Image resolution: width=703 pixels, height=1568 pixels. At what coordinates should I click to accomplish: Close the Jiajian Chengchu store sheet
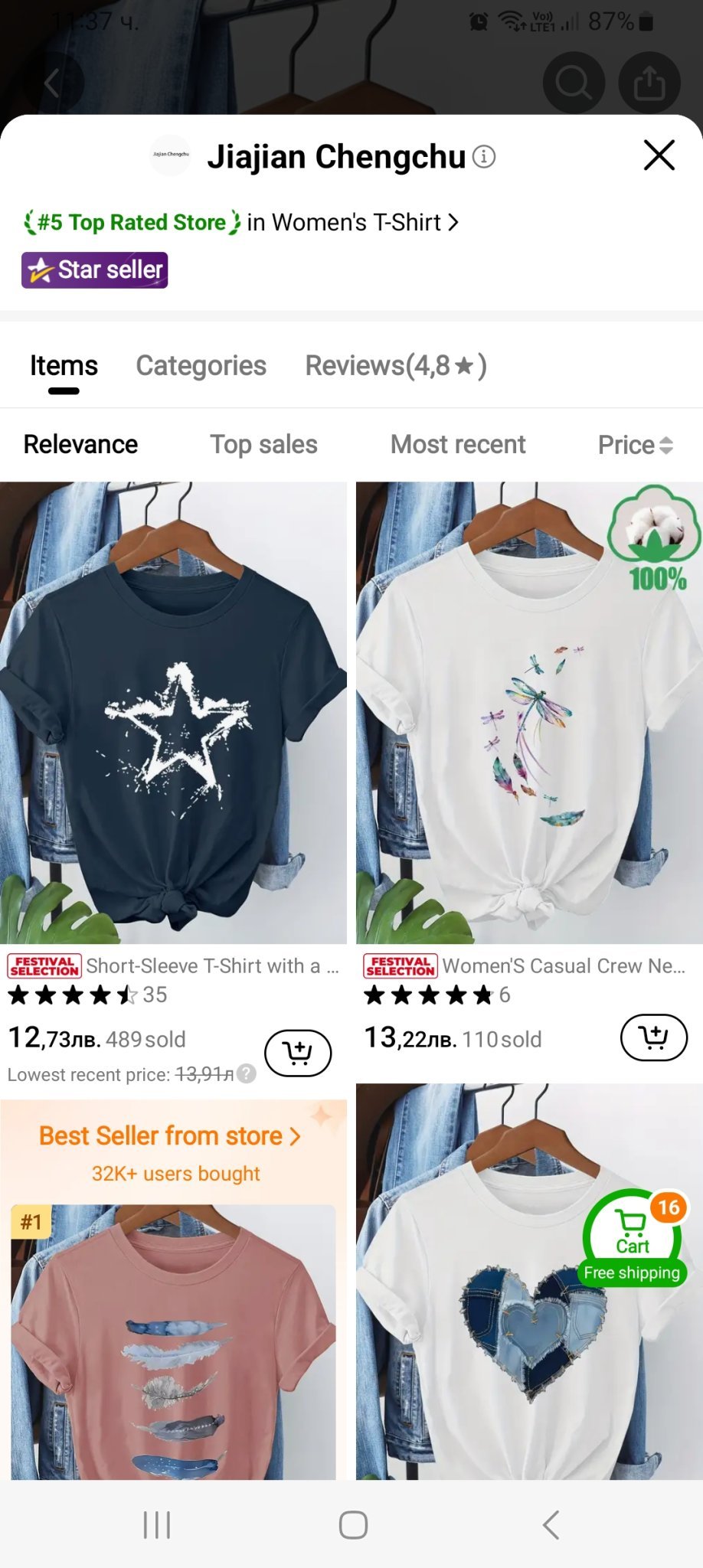[659, 155]
